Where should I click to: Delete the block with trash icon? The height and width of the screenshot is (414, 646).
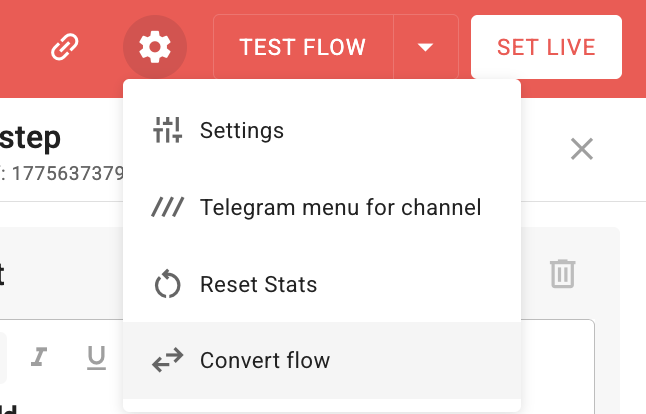pos(563,273)
